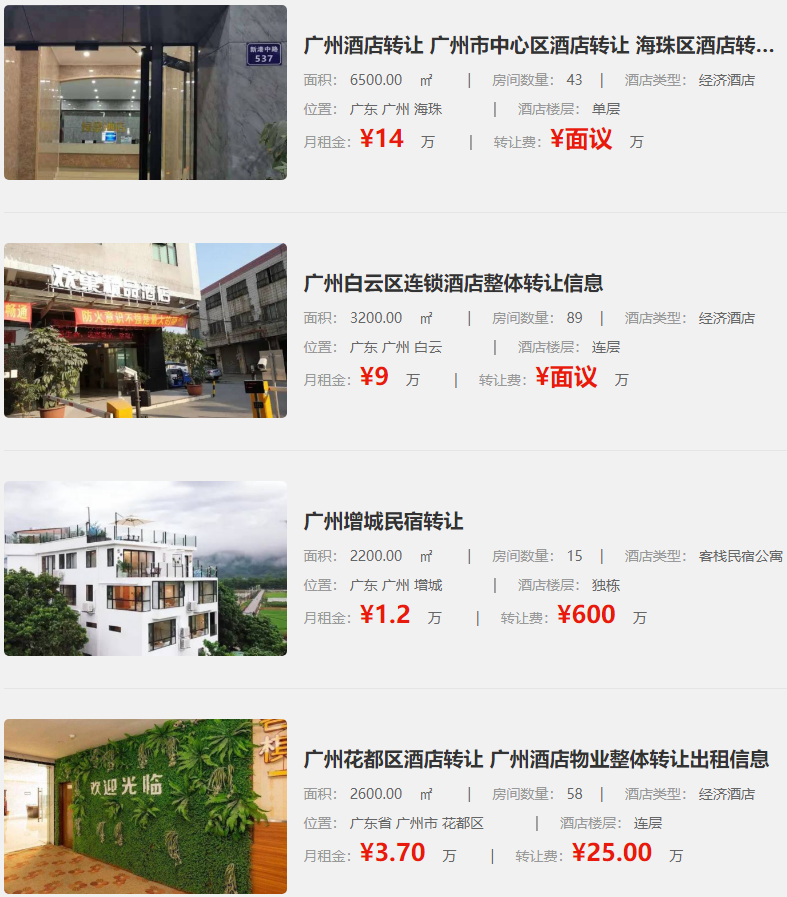787x897 pixels.
Task: Open the green wall photo of 花都区 hotel
Action: coord(145,806)
